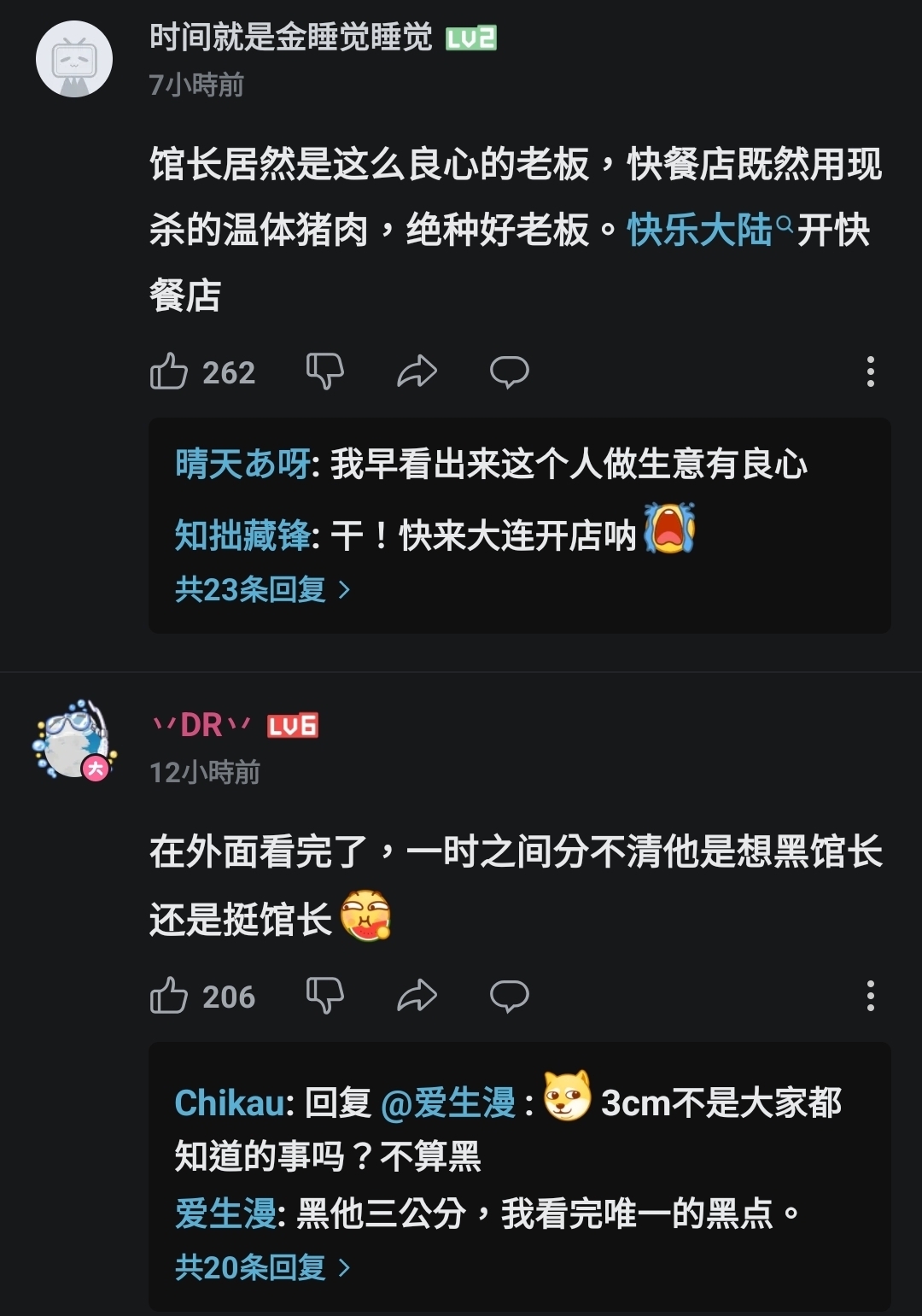
Task: Share the DR comment about 馆长
Action: coord(417,996)
